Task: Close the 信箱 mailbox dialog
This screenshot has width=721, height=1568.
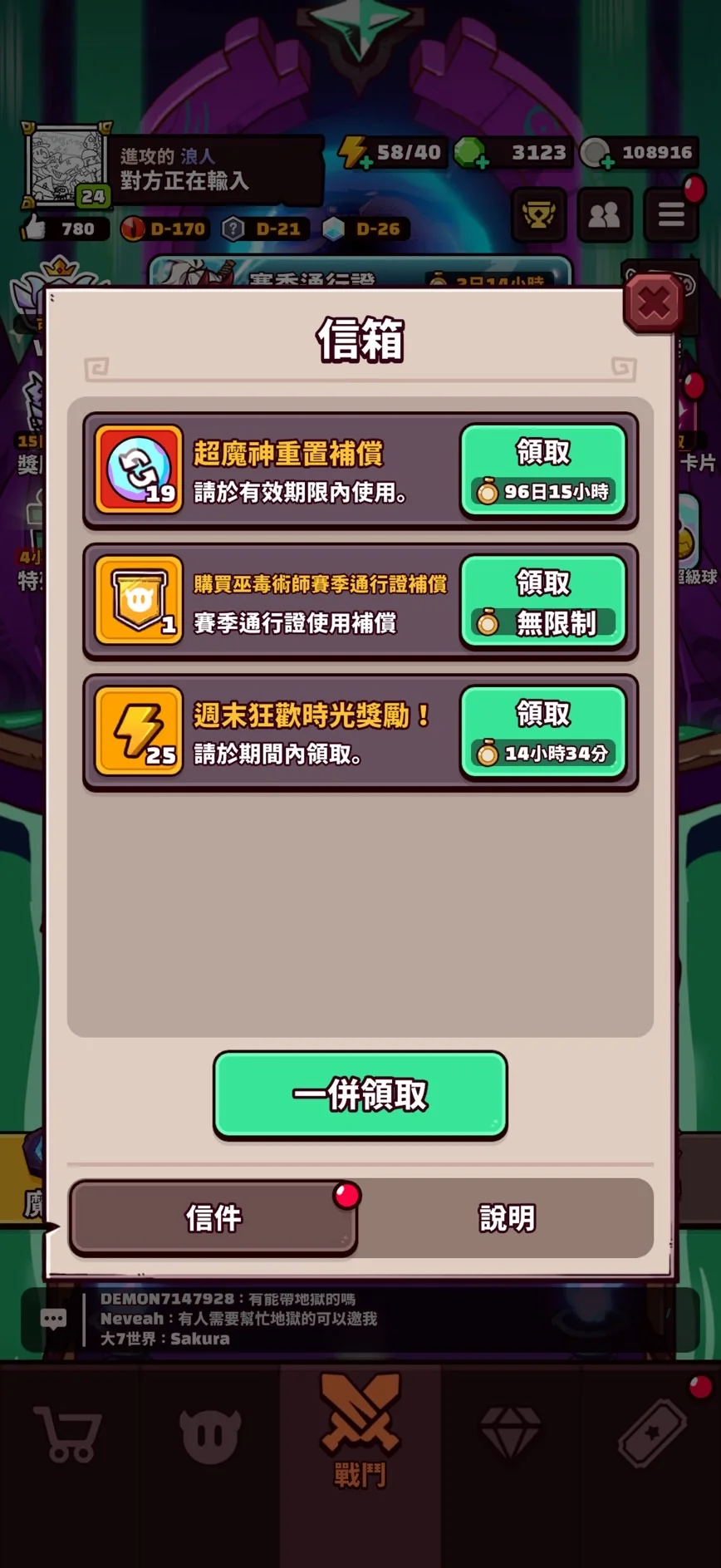Action: (x=654, y=303)
